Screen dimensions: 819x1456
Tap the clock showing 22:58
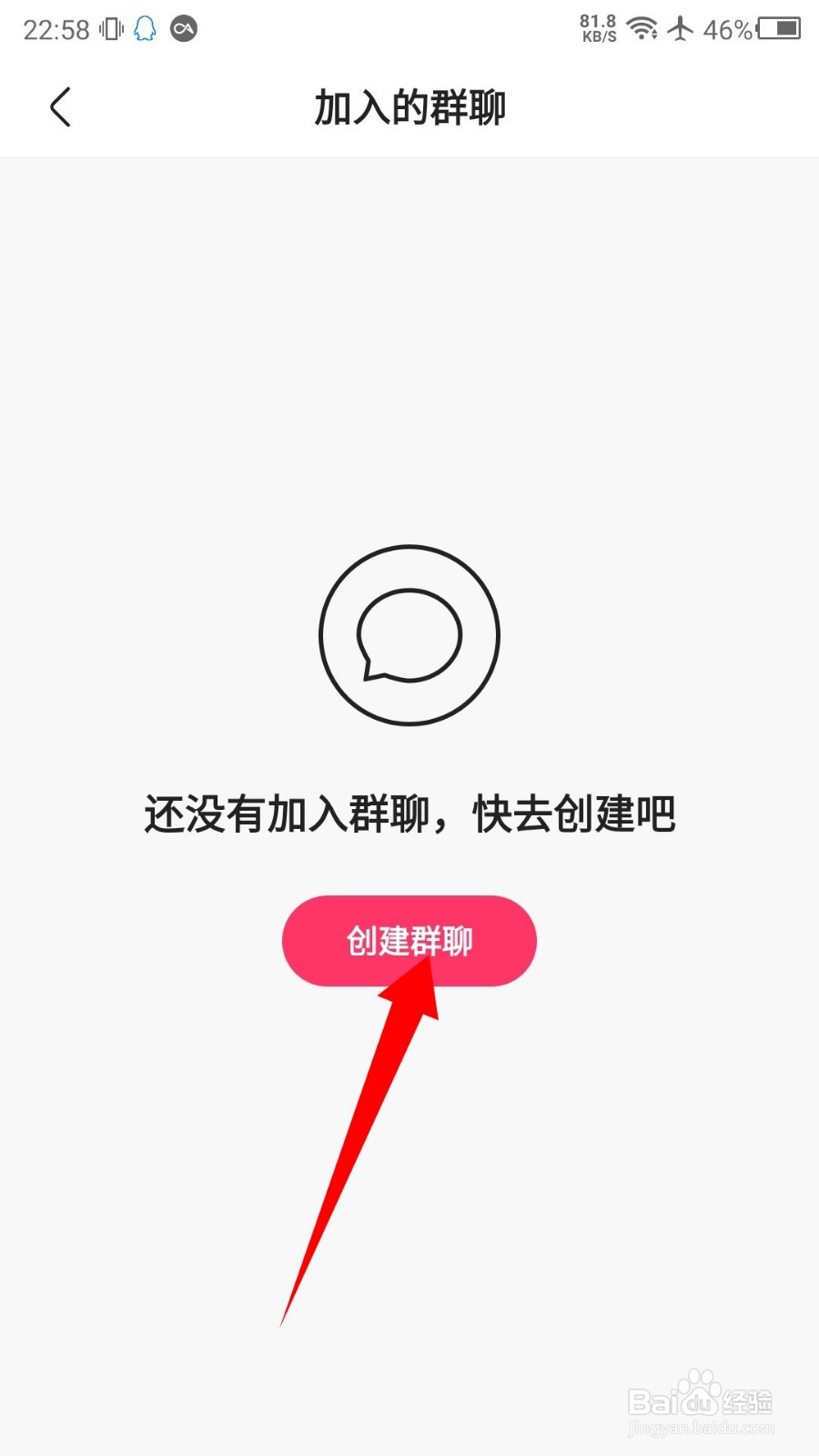(x=55, y=28)
